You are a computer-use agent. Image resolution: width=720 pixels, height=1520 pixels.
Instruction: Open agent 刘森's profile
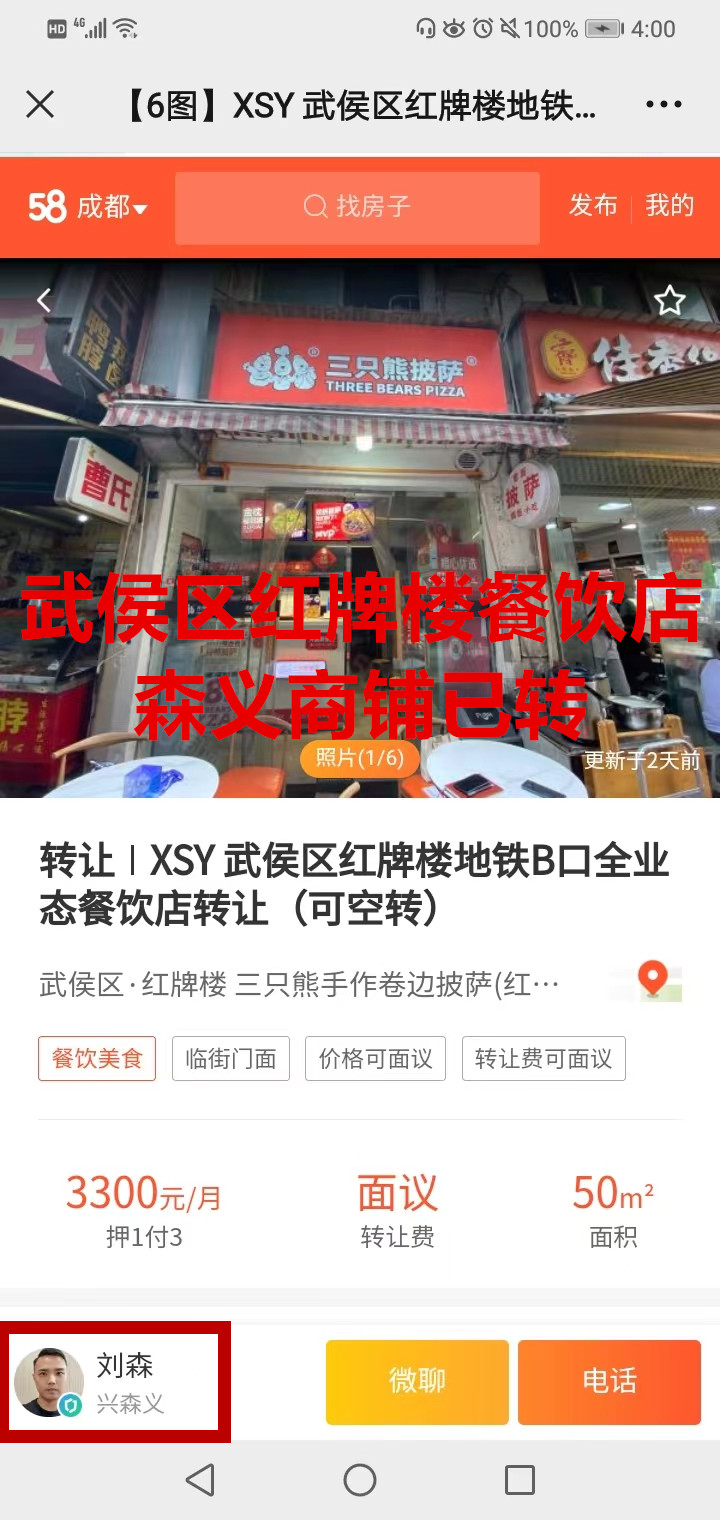pyautogui.click(x=115, y=1382)
